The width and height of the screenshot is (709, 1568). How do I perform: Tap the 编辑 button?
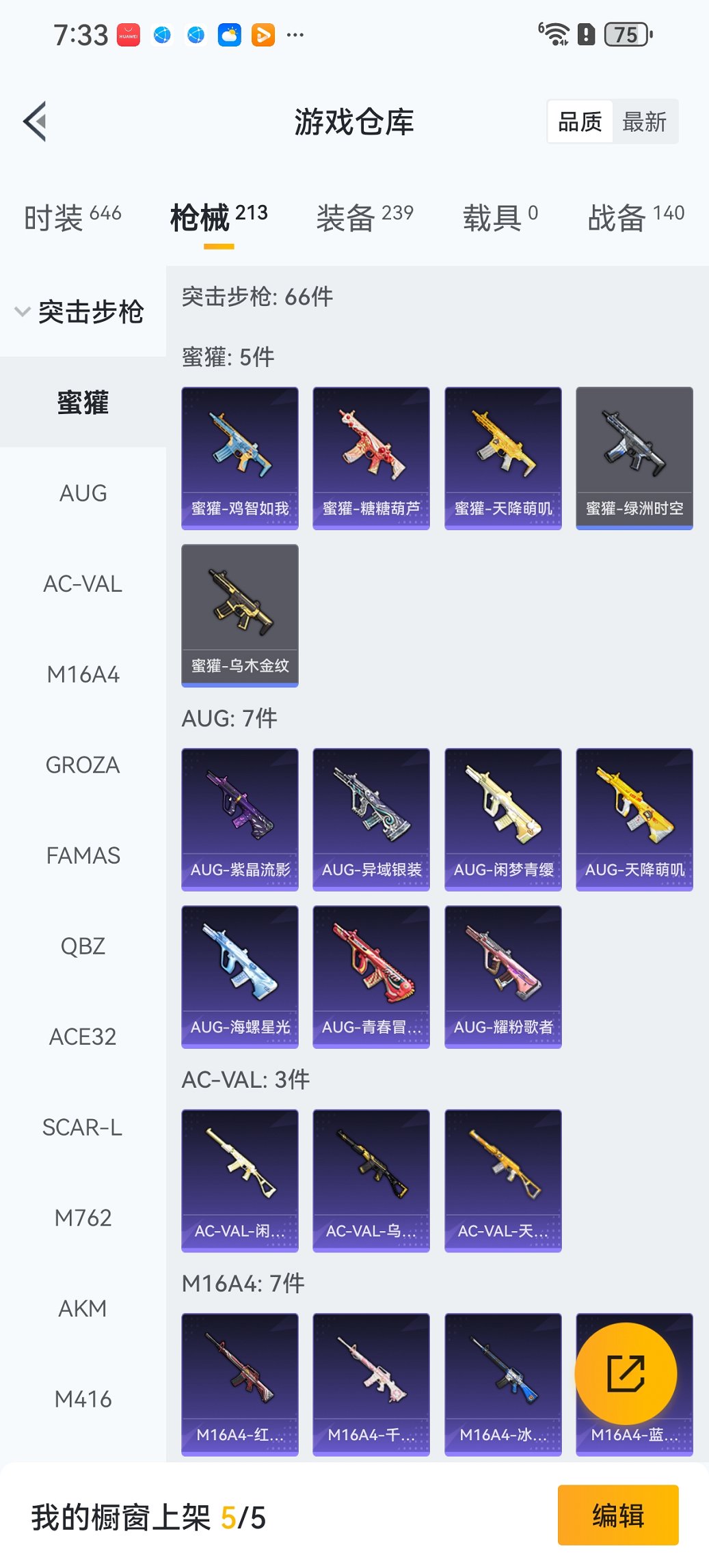pyautogui.click(x=617, y=1515)
